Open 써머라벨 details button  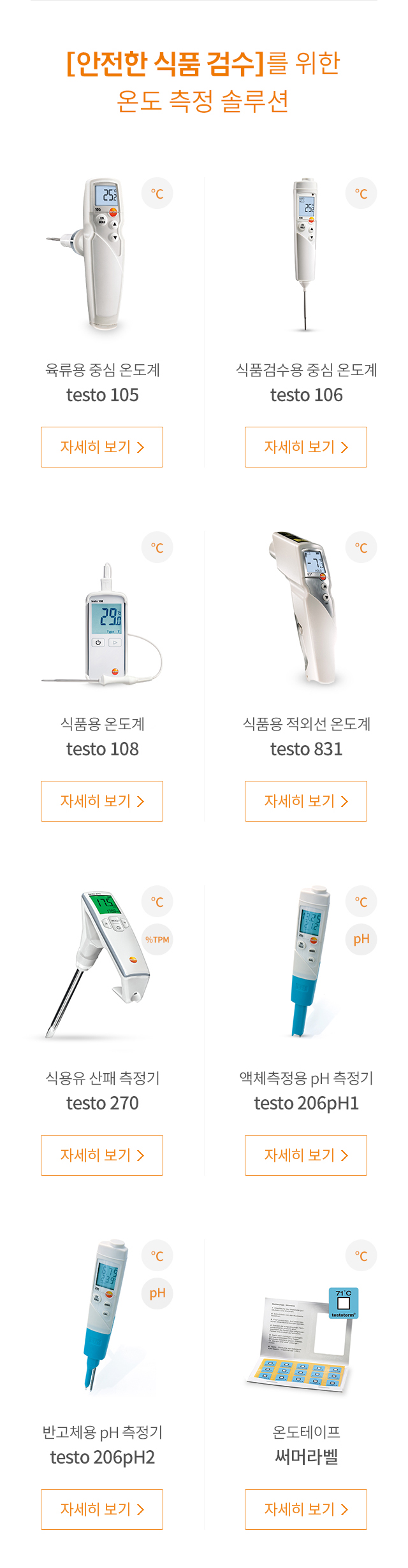pyautogui.click(x=306, y=1509)
